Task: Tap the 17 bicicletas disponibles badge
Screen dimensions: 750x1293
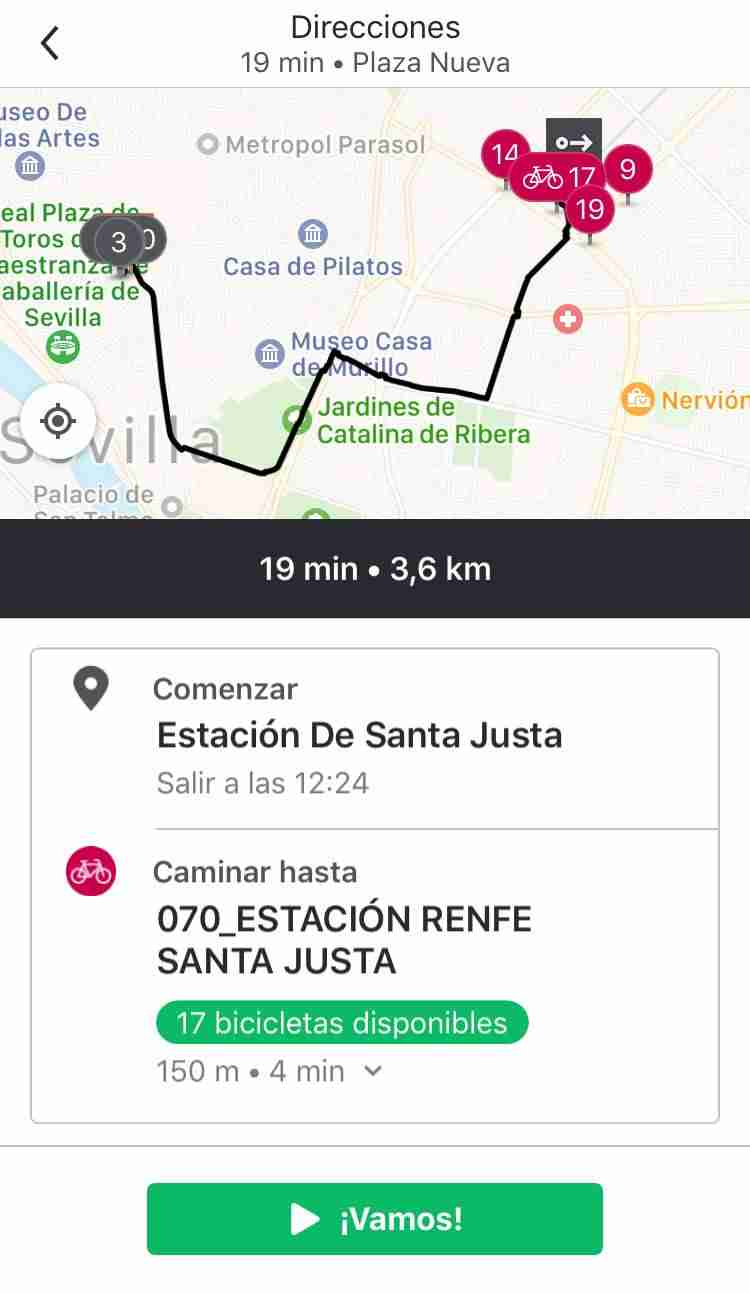Action: coord(341,1021)
